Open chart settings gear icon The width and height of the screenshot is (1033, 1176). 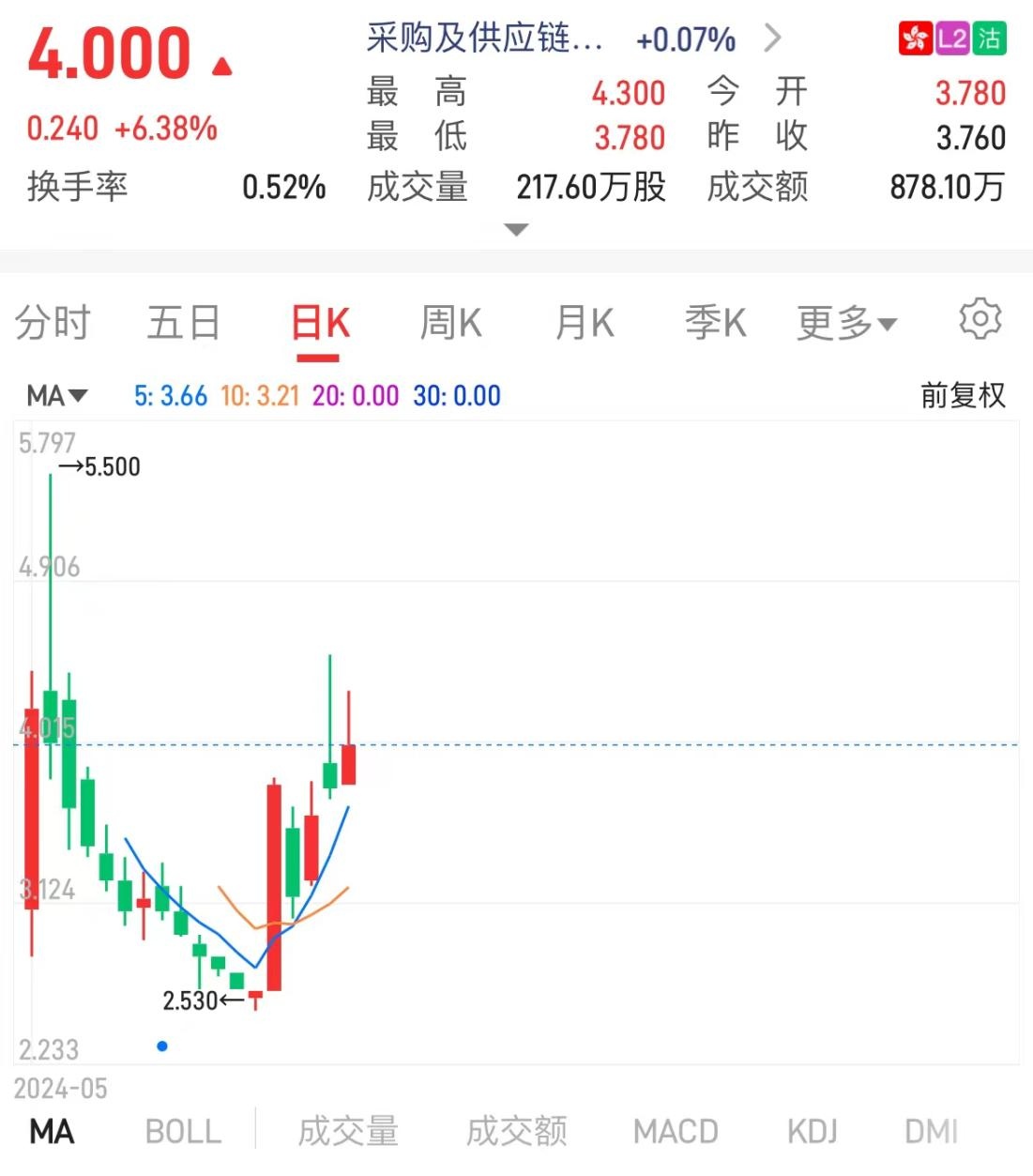point(980,320)
